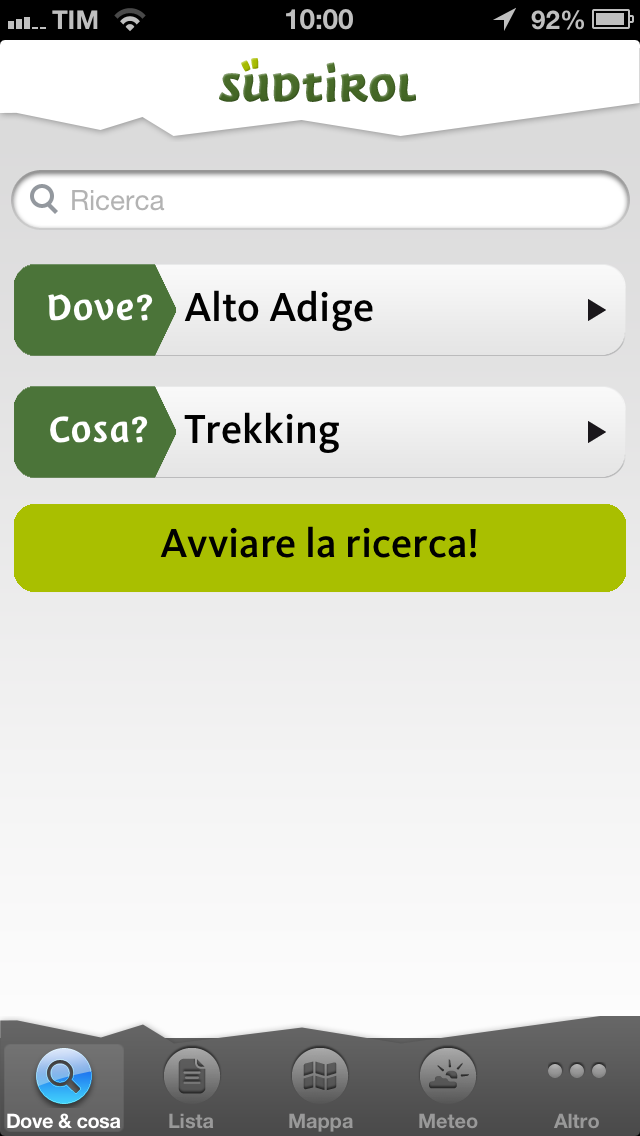Select the Dove & cosa tab
The height and width of the screenshot is (1136, 640).
tap(64, 1089)
